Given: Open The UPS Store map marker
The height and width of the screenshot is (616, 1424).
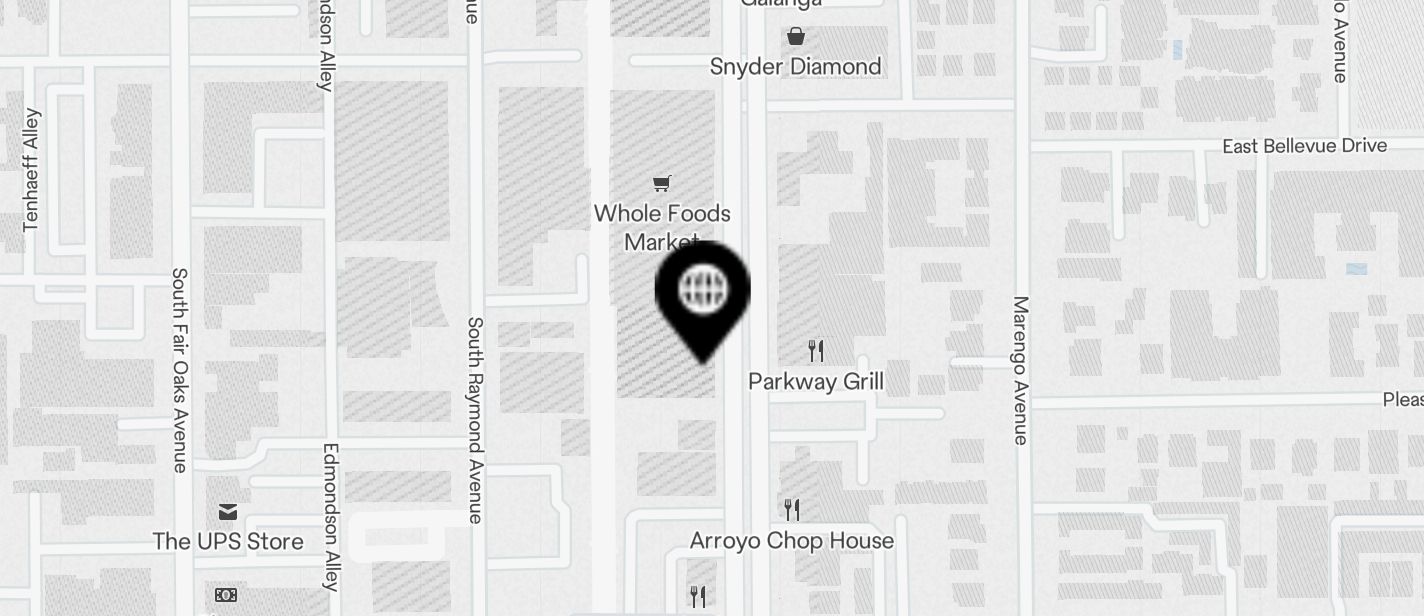Looking at the screenshot, I should 228,513.
